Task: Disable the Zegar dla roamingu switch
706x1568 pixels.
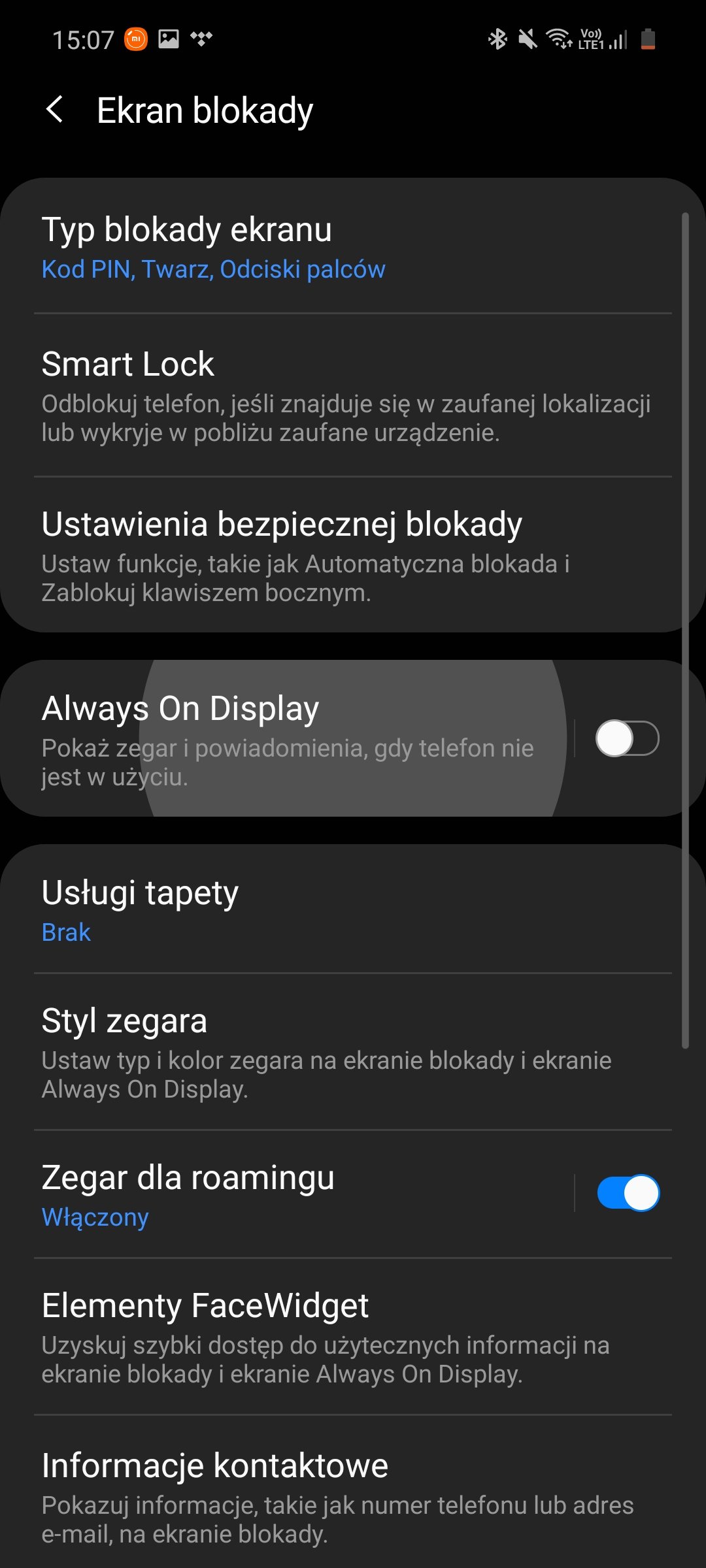Action: click(x=628, y=1193)
